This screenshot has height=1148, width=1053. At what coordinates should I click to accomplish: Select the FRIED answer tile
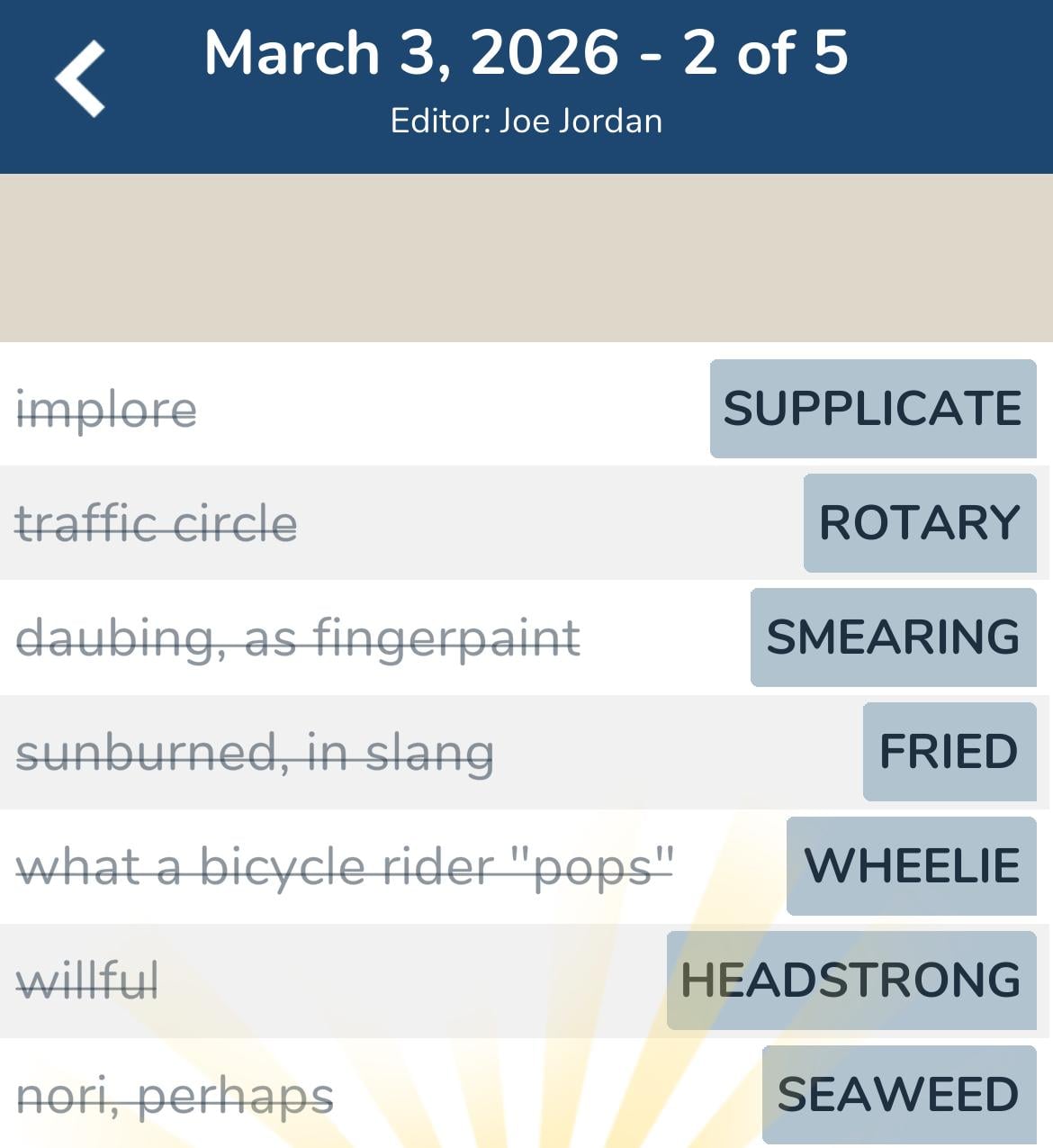(x=949, y=752)
